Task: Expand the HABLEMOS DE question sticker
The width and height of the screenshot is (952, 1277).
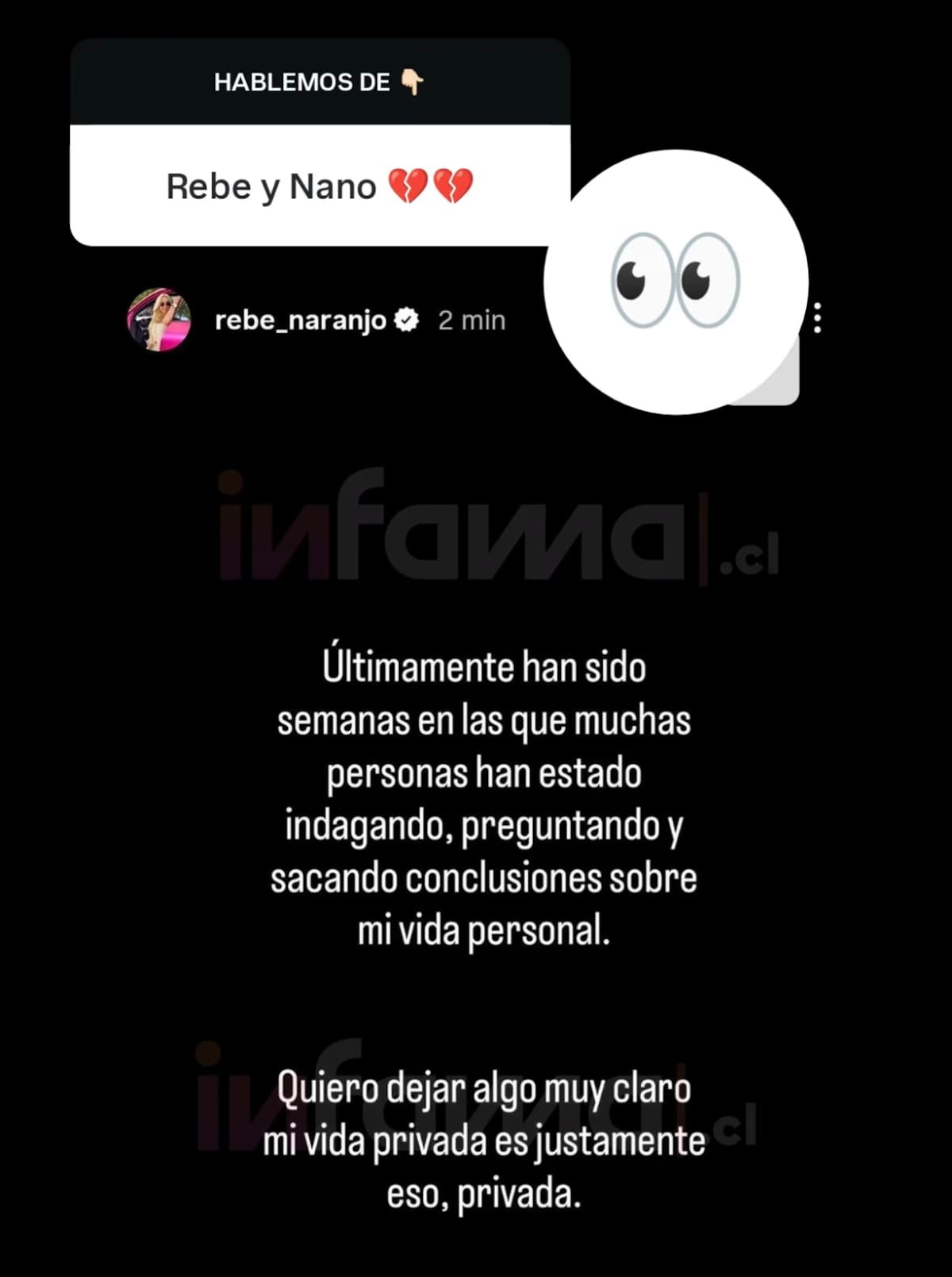Action: tap(321, 143)
